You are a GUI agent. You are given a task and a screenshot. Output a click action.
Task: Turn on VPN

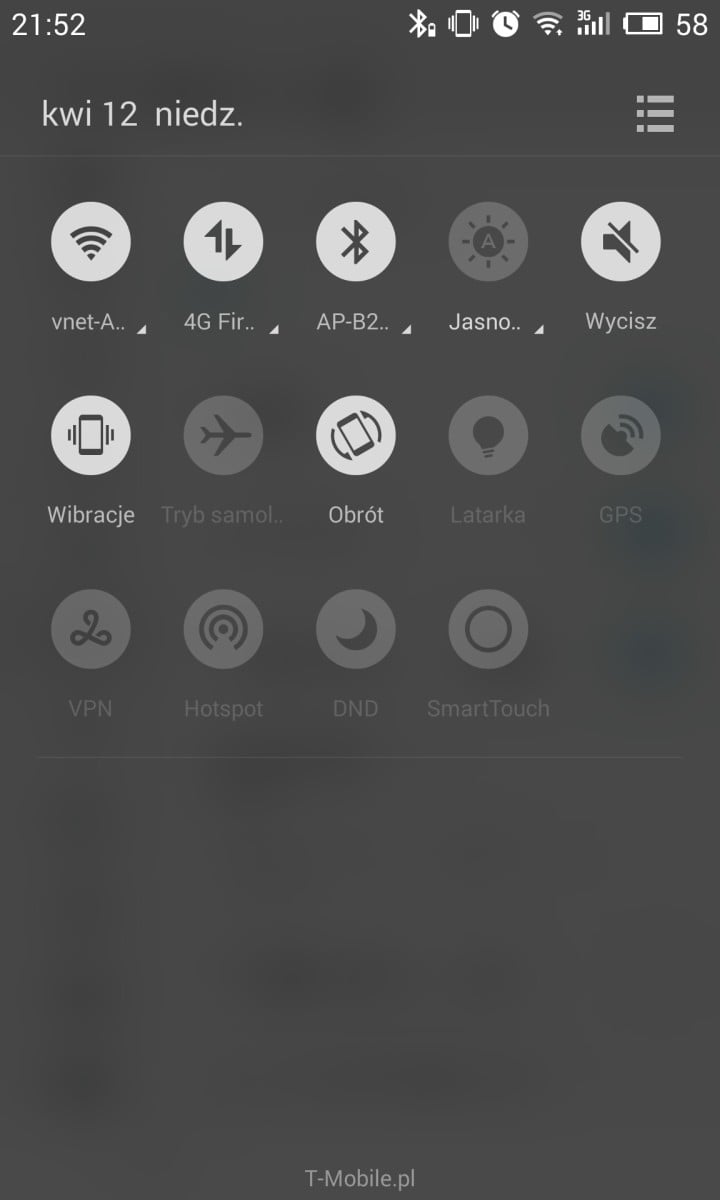pos(91,629)
